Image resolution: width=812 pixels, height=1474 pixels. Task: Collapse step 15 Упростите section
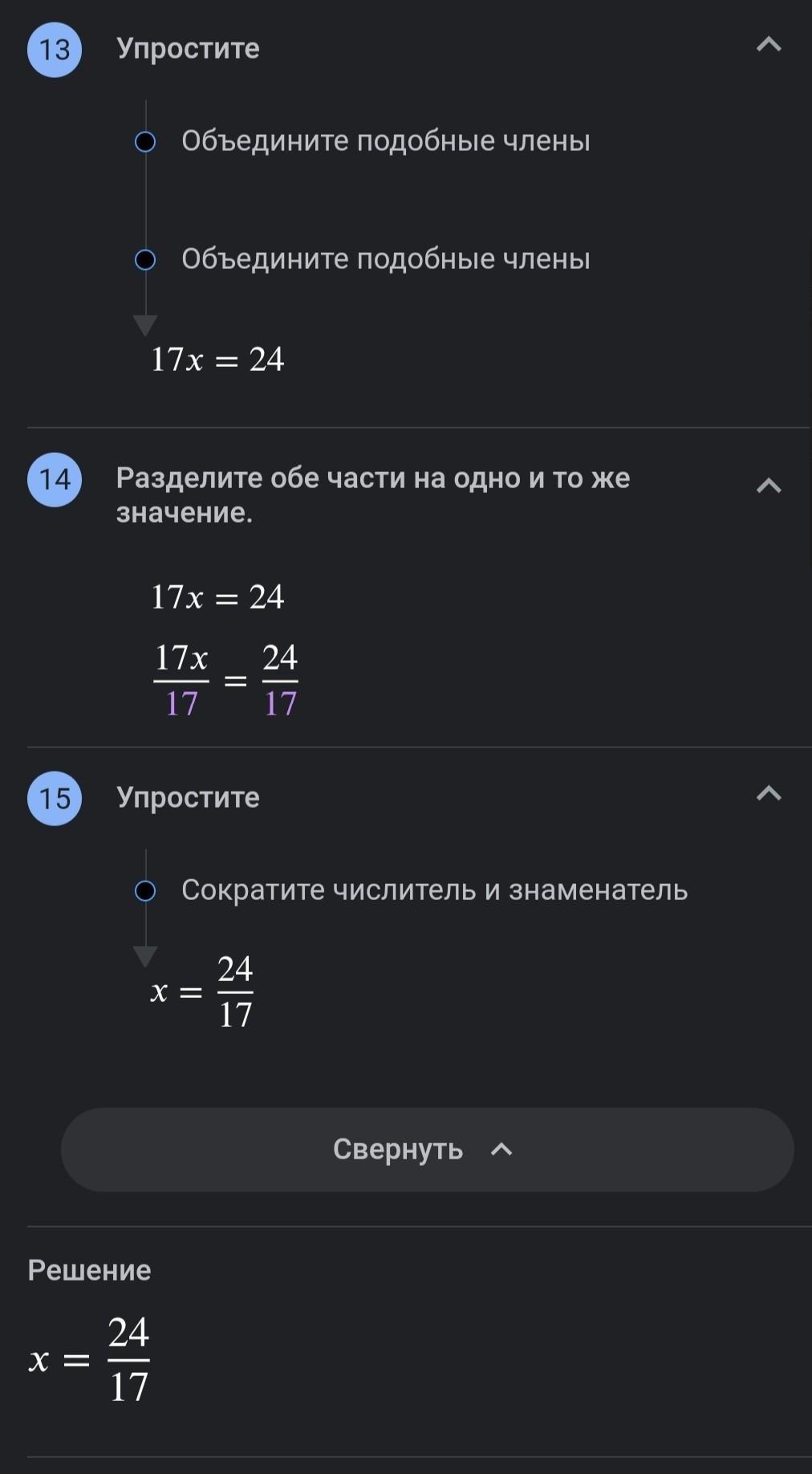click(769, 793)
